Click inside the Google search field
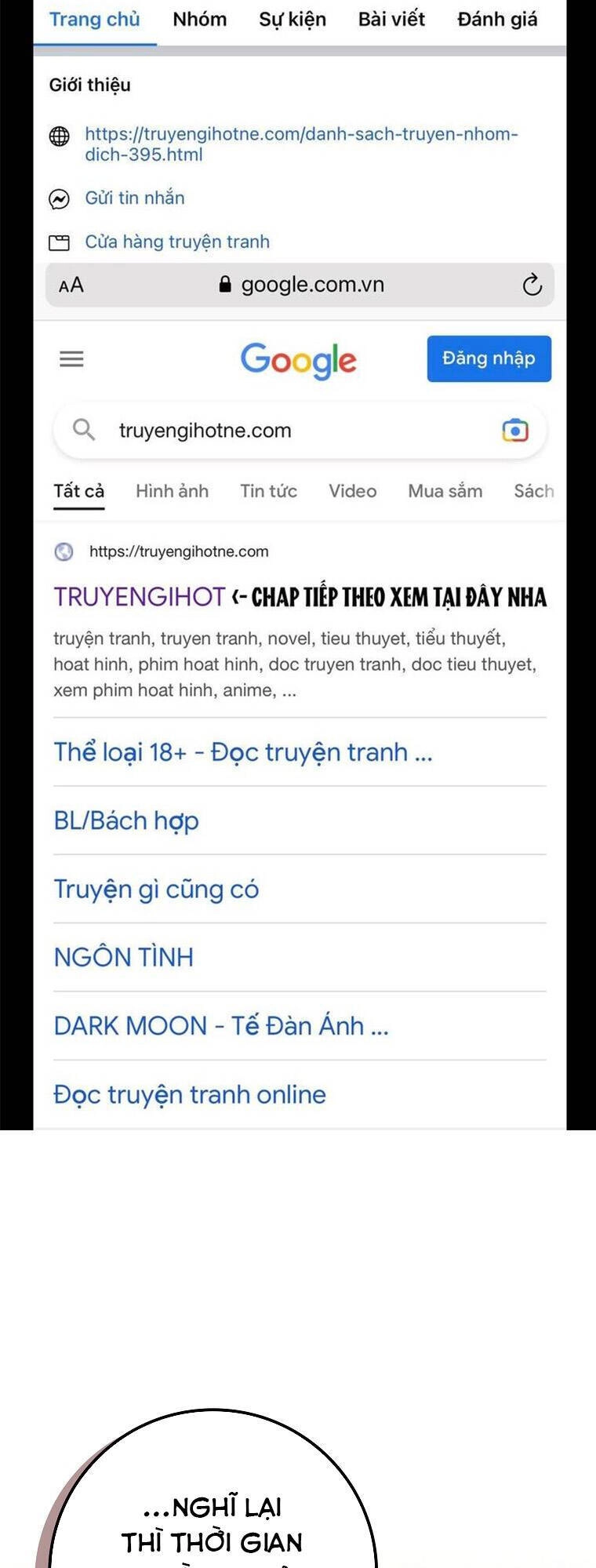This screenshot has height=1568, width=596. tap(235, 430)
